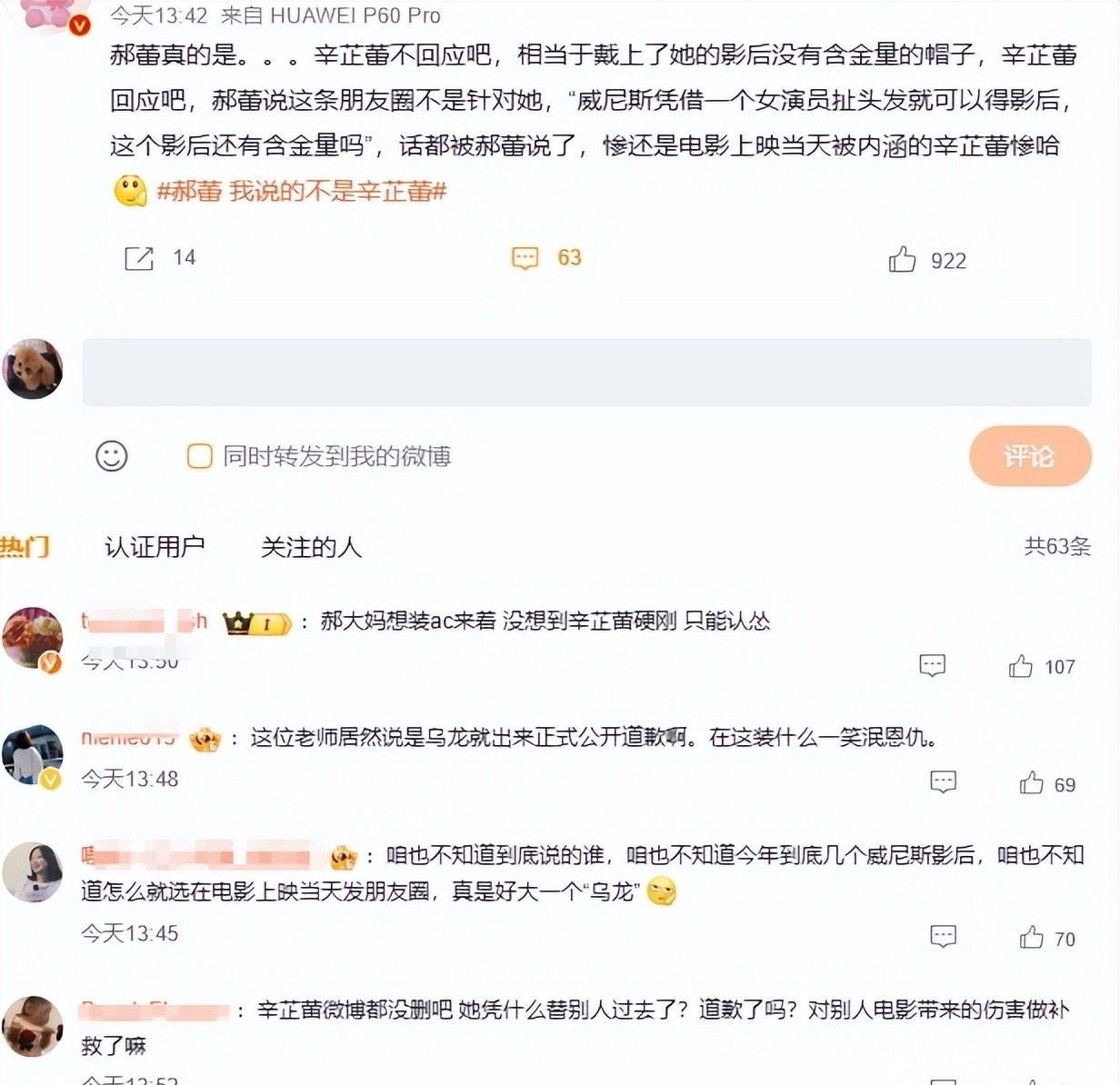Repost the post with 14 shares
The width and height of the screenshot is (1120, 1085).
coord(139,259)
